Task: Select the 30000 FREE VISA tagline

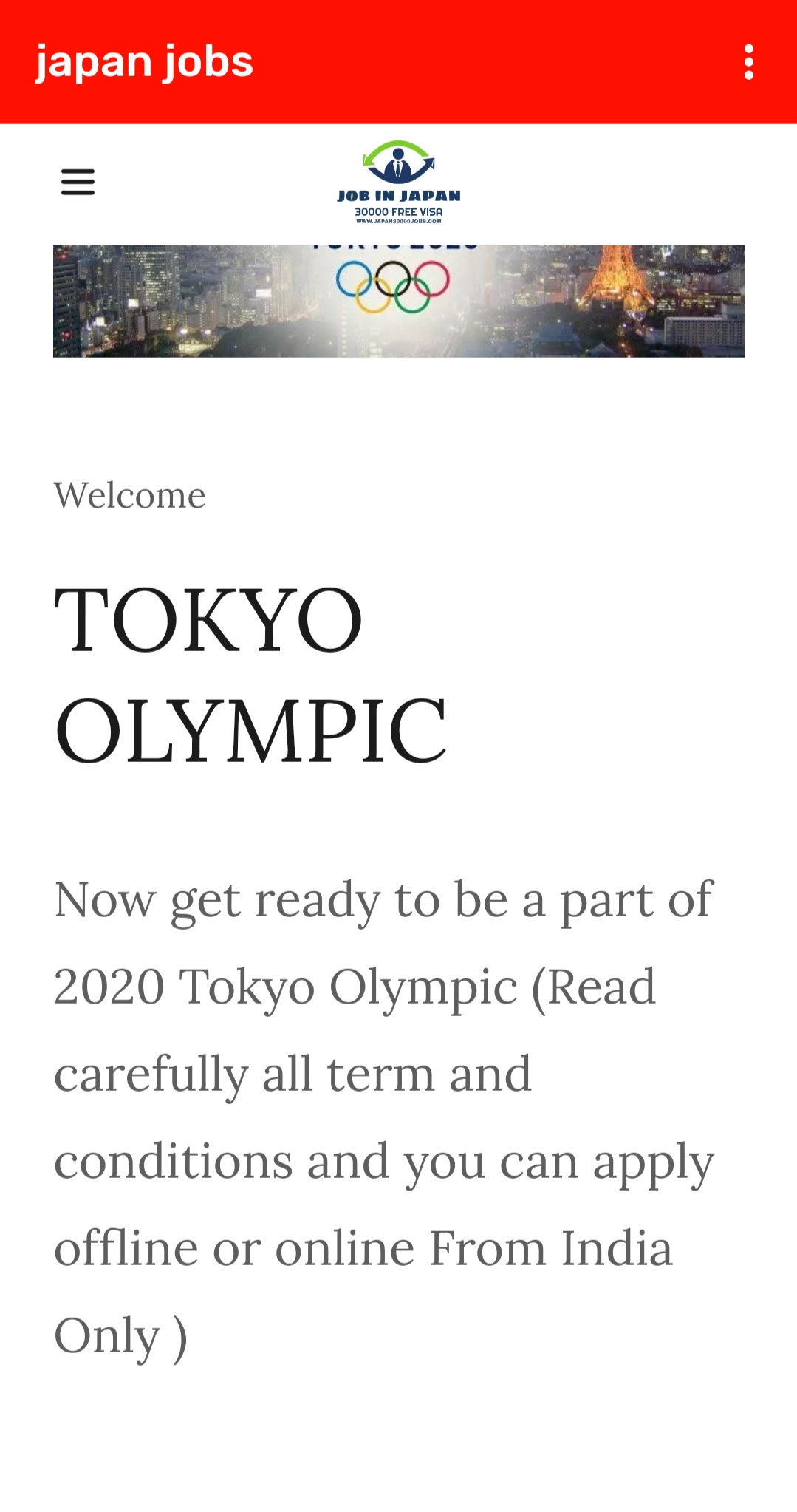Action: click(x=398, y=210)
